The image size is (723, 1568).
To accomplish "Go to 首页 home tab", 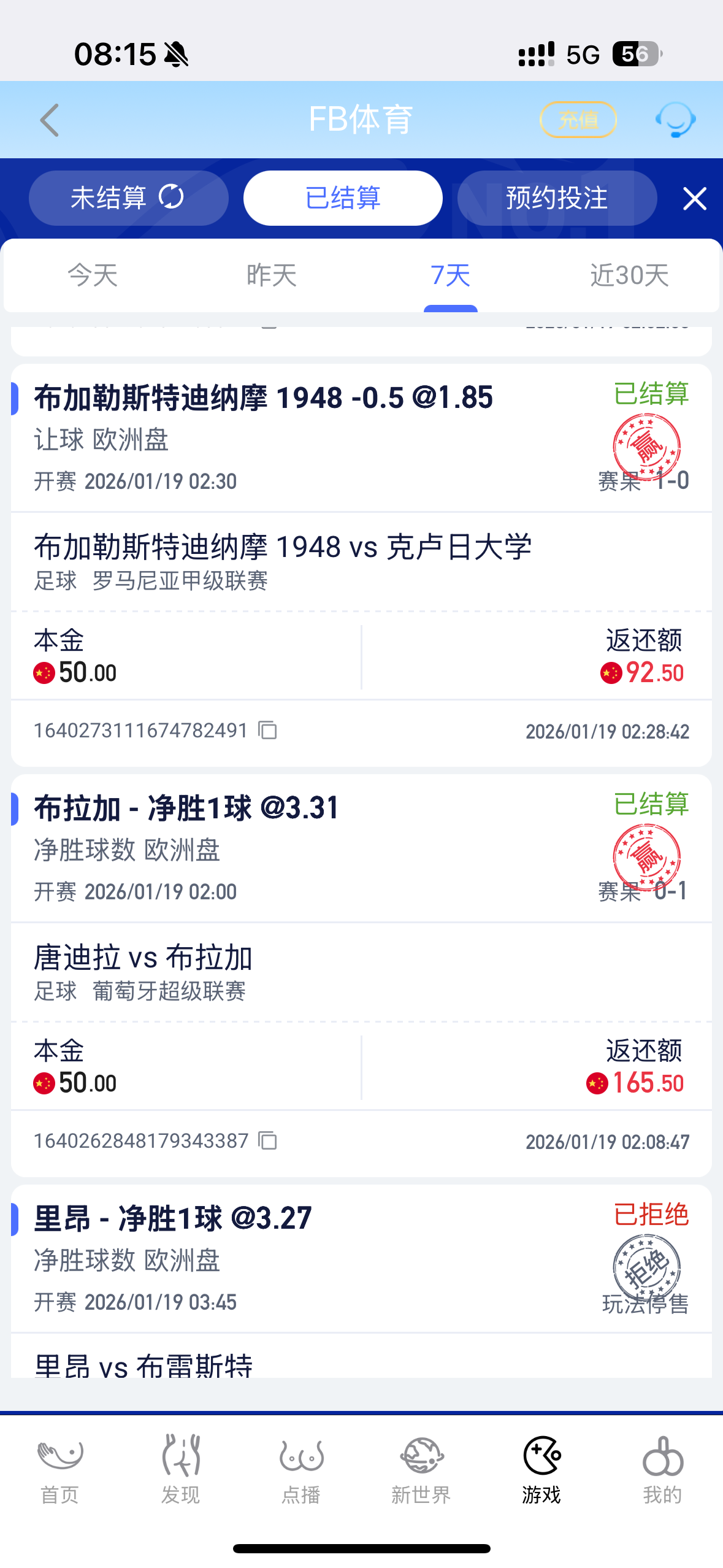I will [60, 1470].
